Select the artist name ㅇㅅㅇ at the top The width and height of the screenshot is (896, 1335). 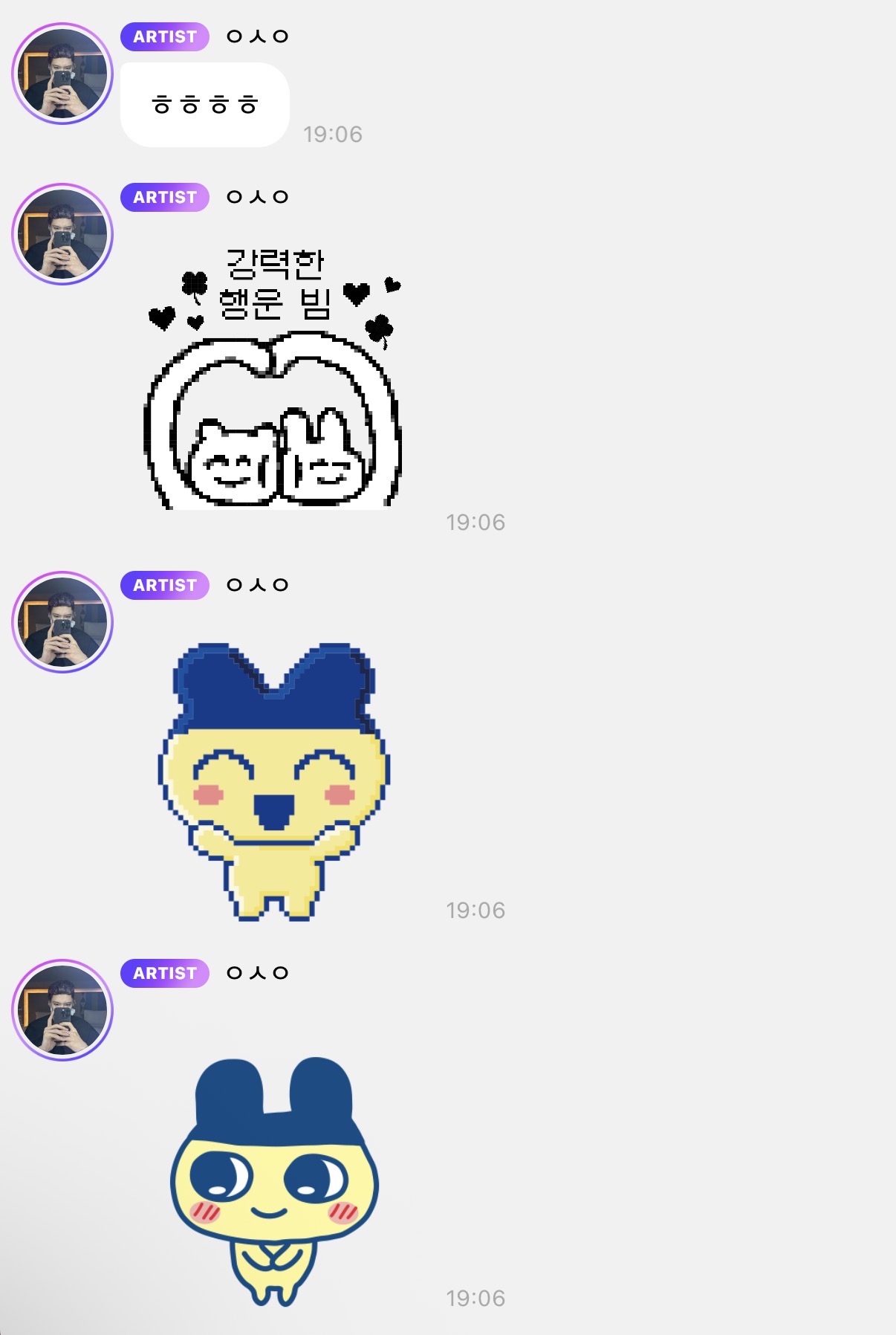pos(259,36)
